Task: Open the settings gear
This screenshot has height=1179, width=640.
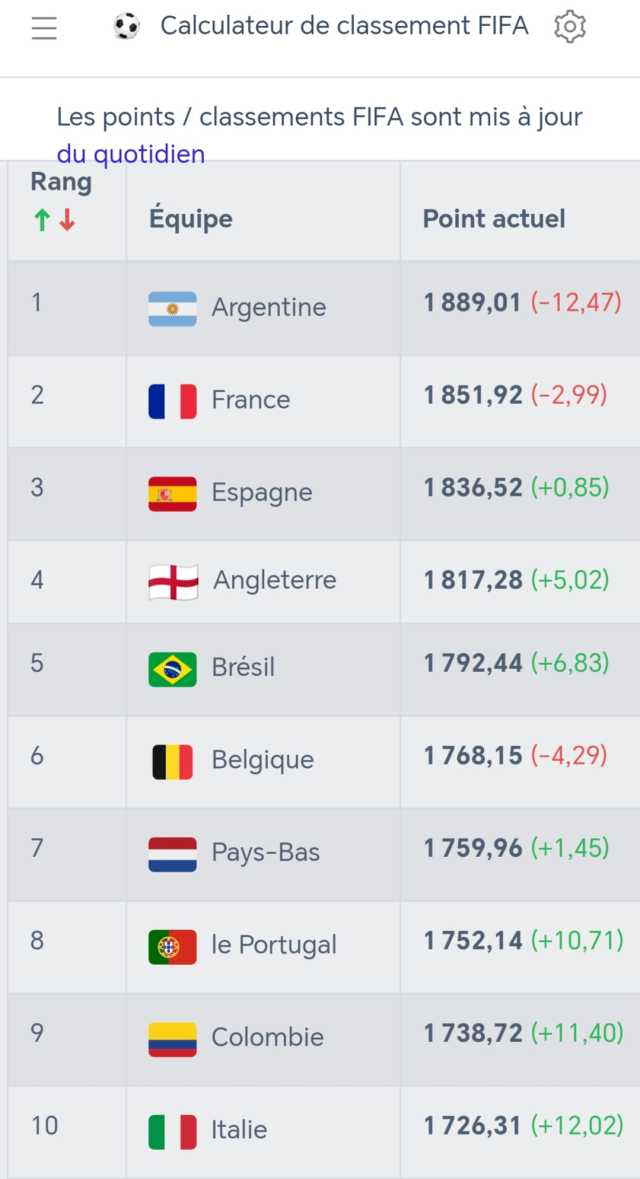Action: pos(569,27)
